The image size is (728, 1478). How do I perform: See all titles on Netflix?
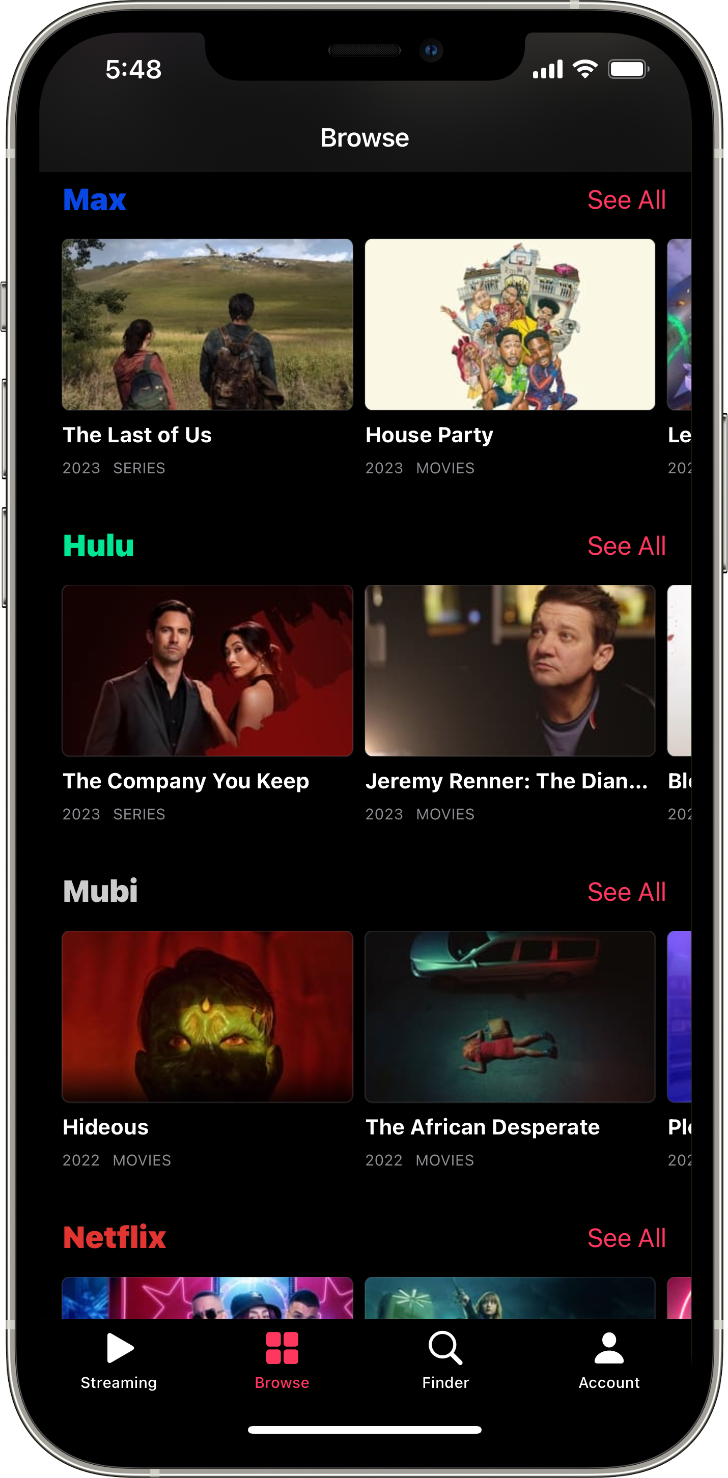626,1238
